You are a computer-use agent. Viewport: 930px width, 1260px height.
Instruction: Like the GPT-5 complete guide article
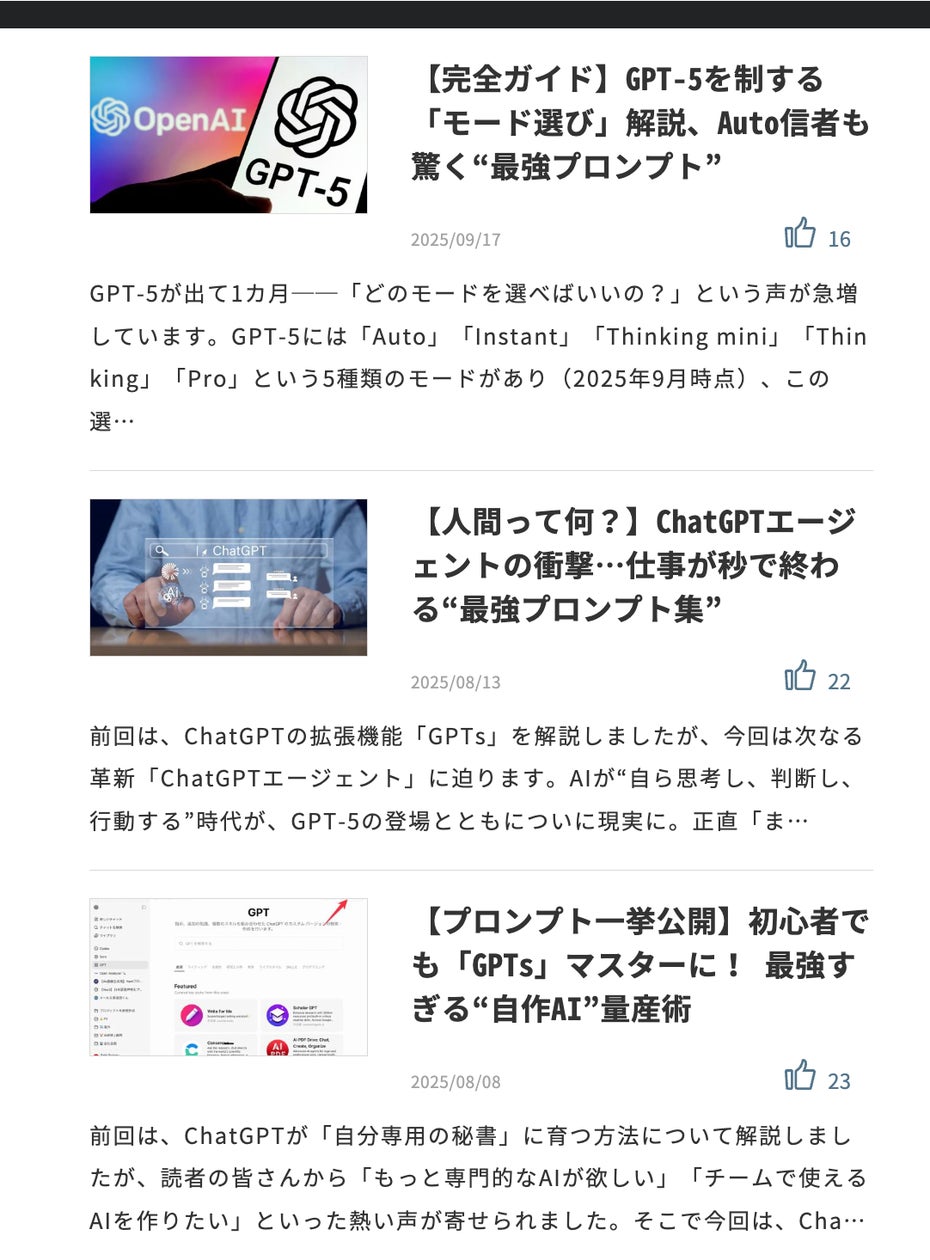(800, 234)
